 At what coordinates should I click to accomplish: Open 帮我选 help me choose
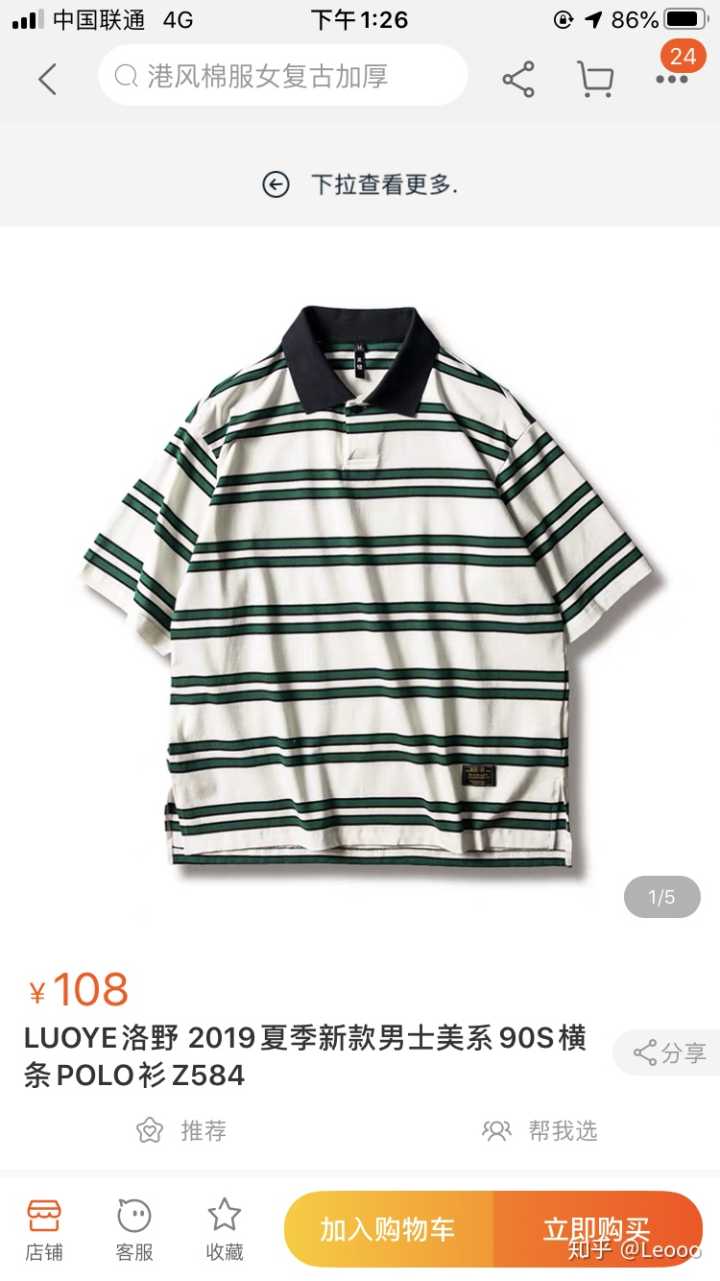[540, 1131]
